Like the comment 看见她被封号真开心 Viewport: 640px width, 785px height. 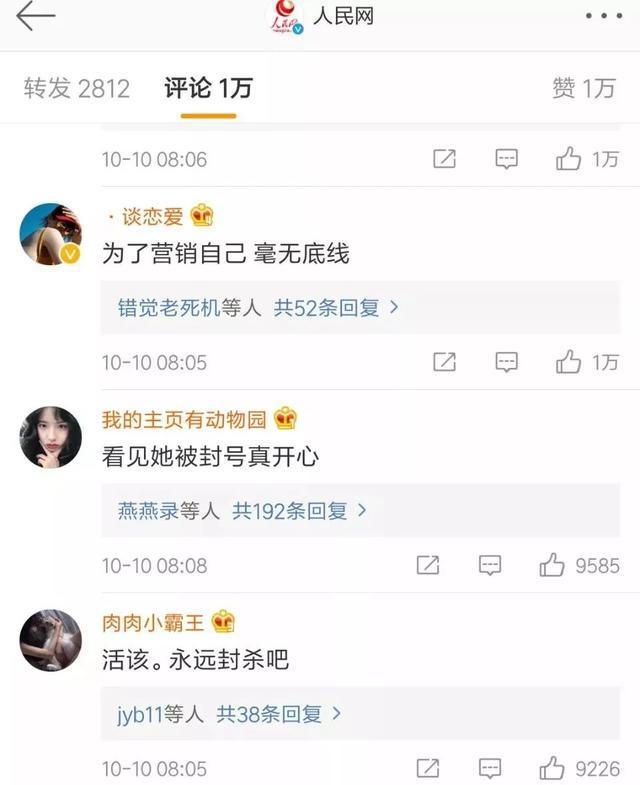(x=552, y=565)
